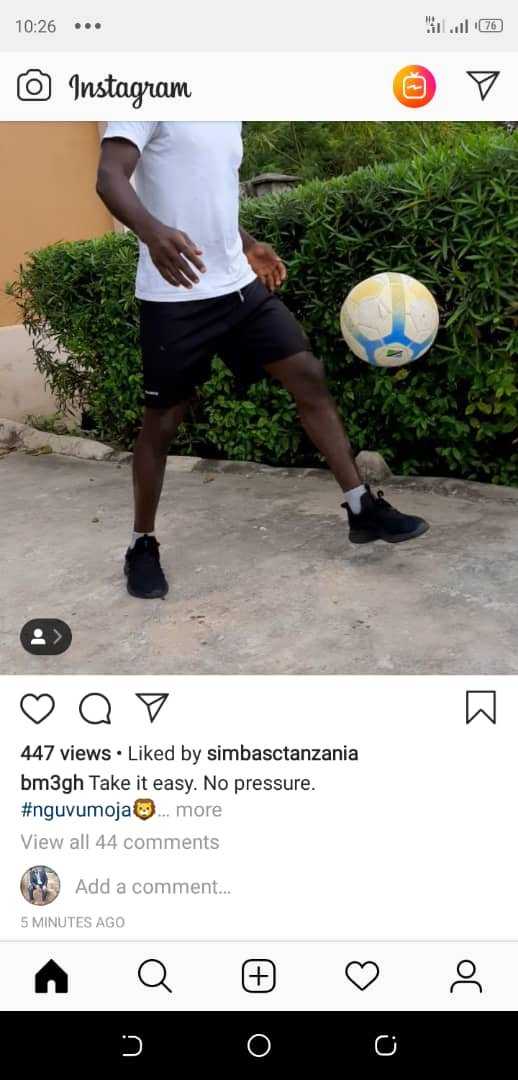Open the Activity heart tab
Viewport: 518px width, 1080px height.
click(x=362, y=976)
